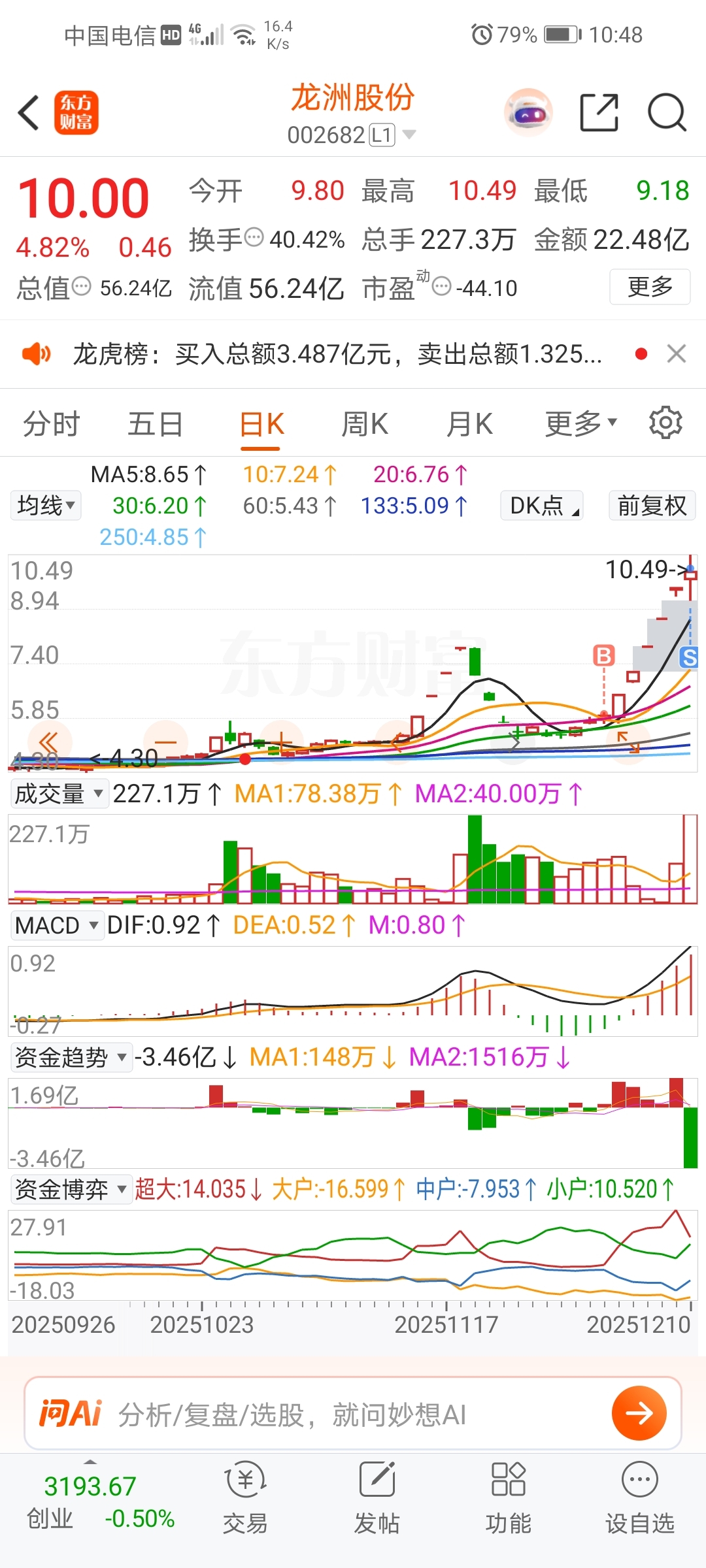Tap 更多 to show more quote data
The image size is (706, 1568).
649,287
